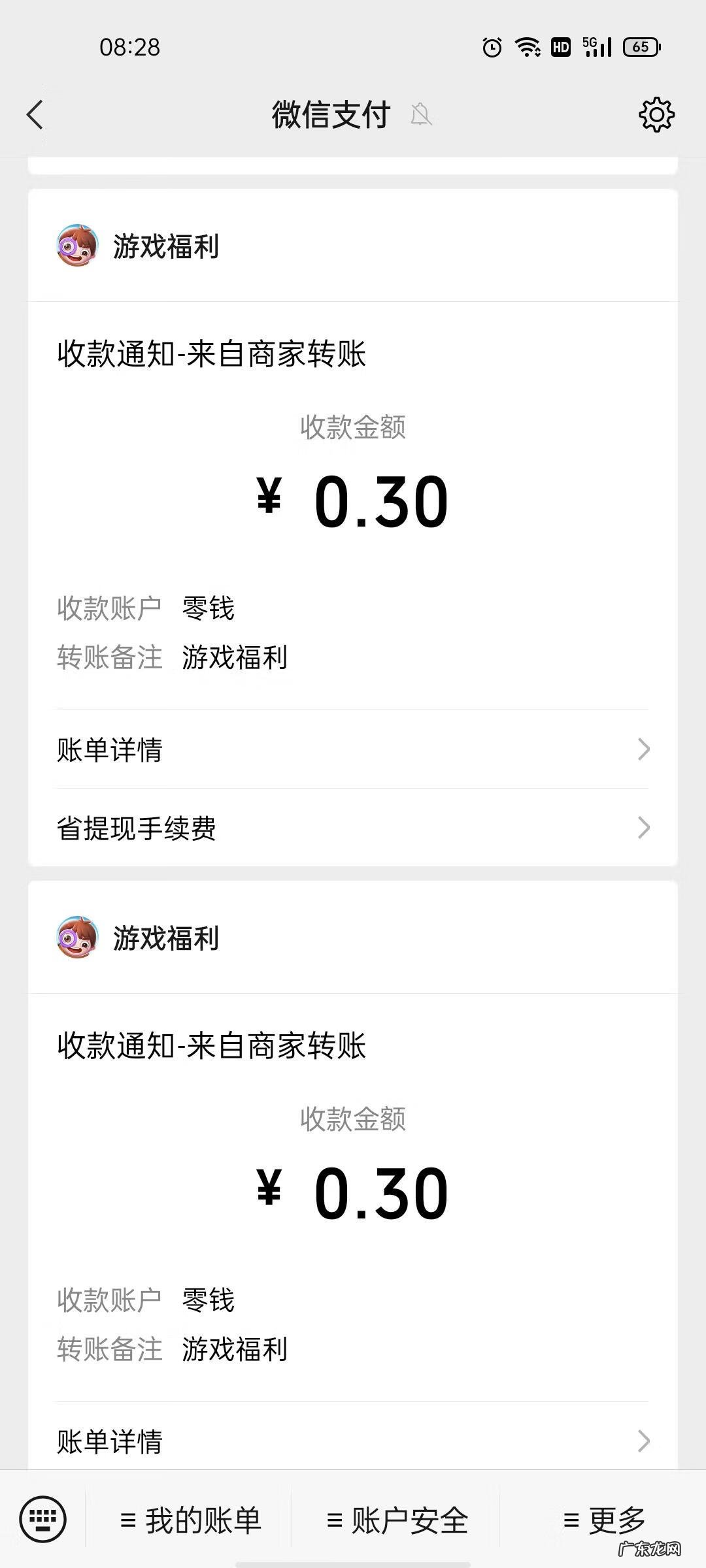Open the 账户安全 menu
The height and width of the screenshot is (1568, 706).
397,1521
